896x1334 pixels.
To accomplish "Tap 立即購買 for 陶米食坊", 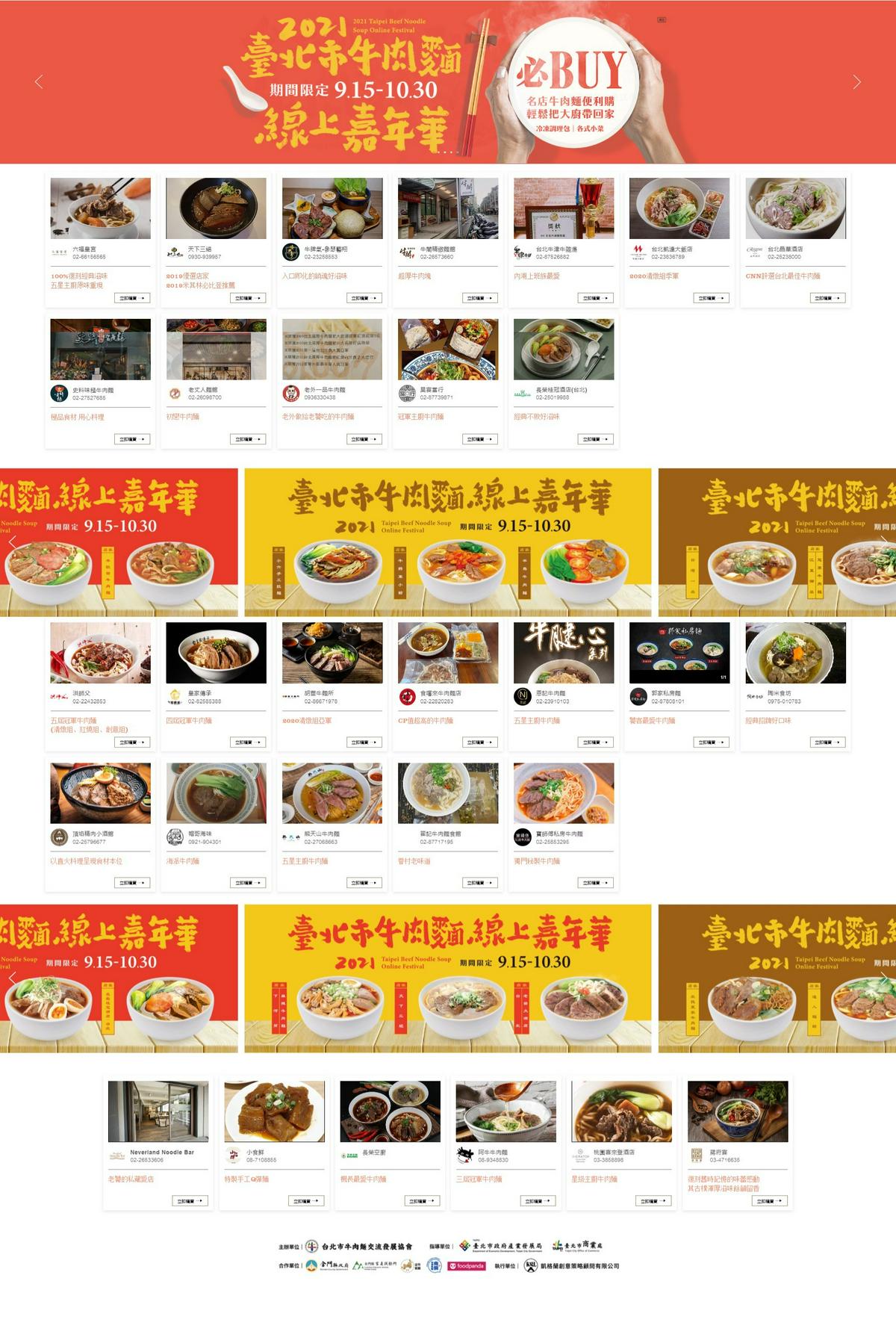I will coord(827,742).
